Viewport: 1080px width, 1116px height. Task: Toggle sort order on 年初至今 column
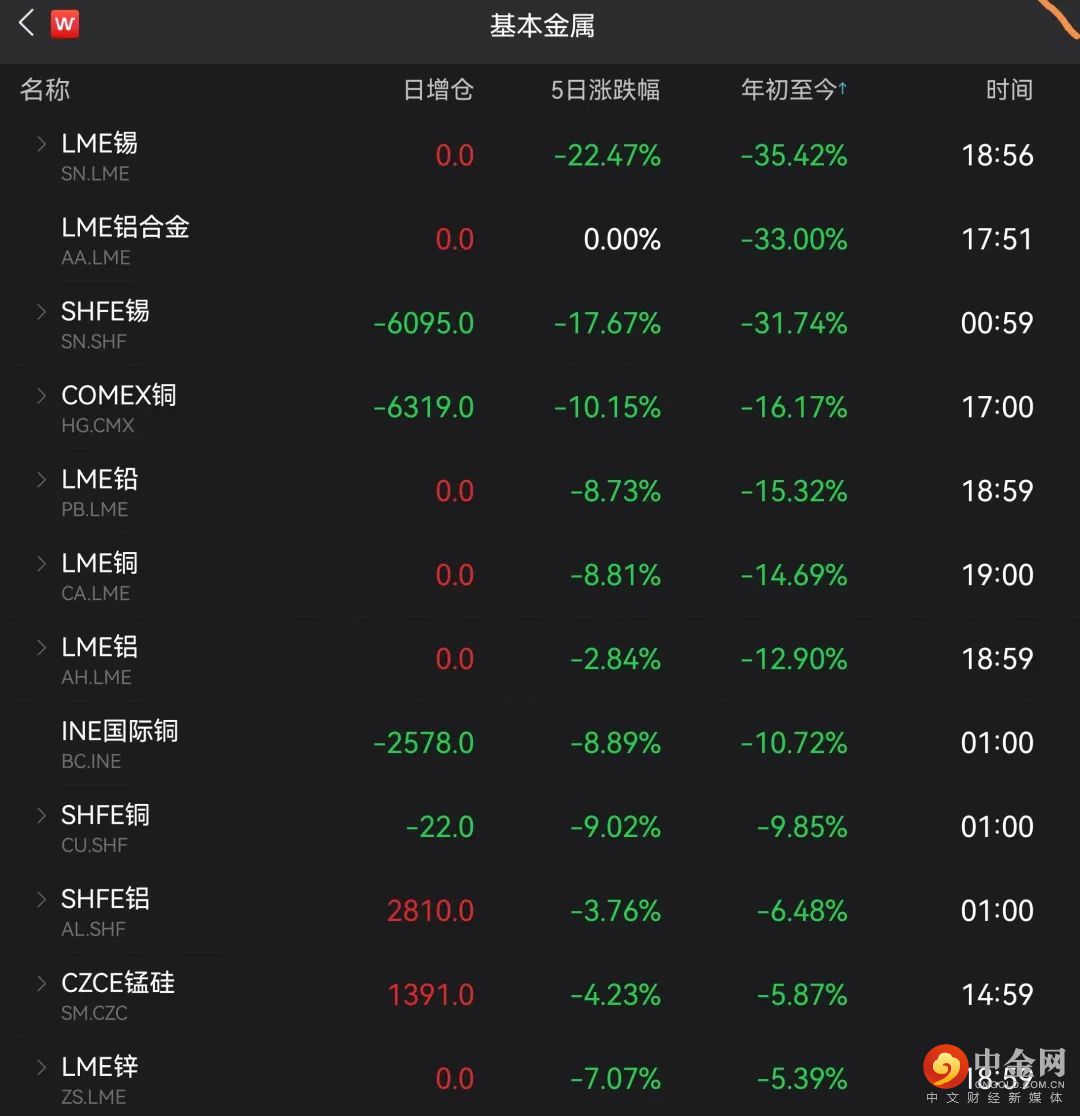pos(794,90)
